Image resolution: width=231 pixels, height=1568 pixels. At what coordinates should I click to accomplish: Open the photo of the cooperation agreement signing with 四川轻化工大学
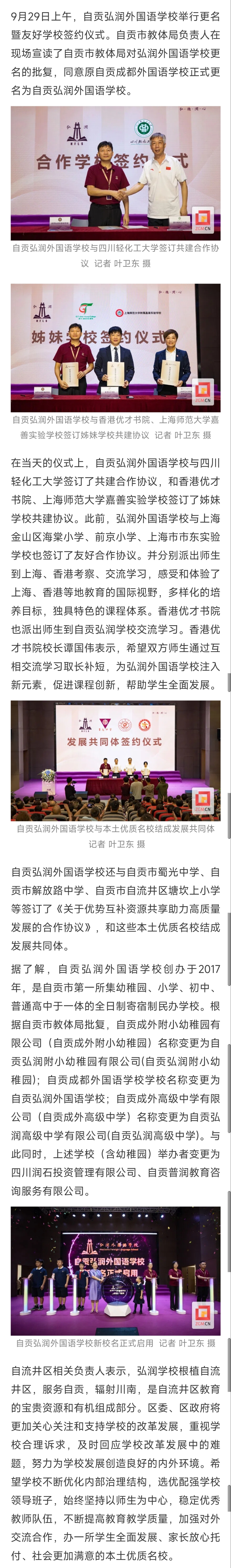point(116,173)
